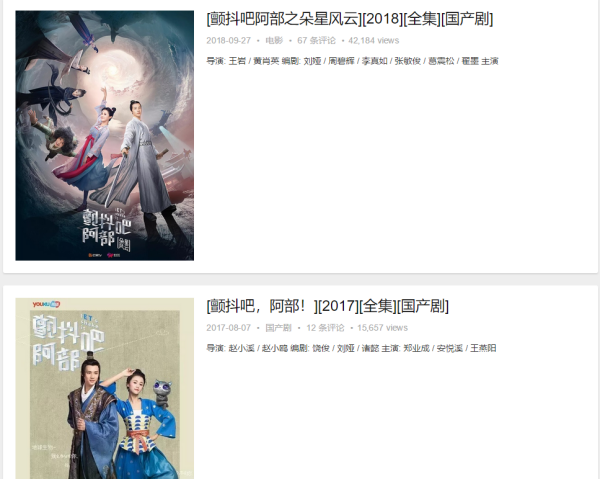Screen dimensions: 600x479
Task: Open the 颤抖吧阿部之朵星风云 2018 poster
Action: [105, 135]
